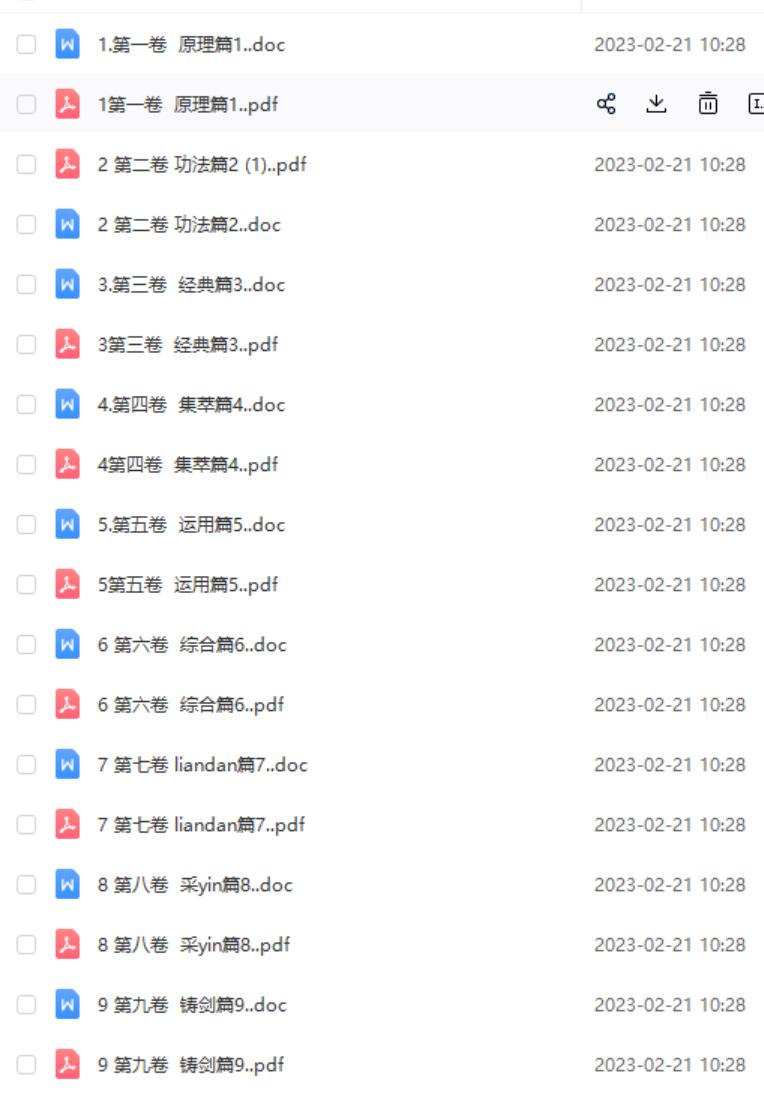Open 9 第九卷 铸剑篇9..doc

[191, 1005]
